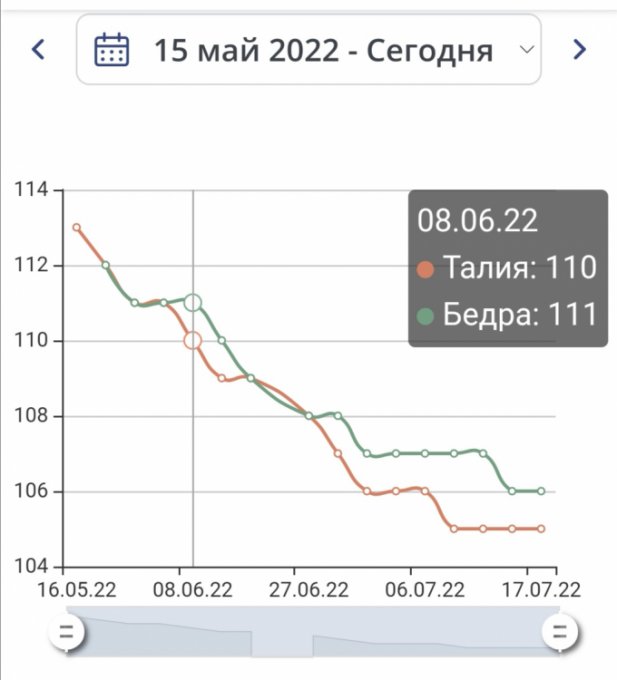The height and width of the screenshot is (680, 617).
Task: Tap the left range slider handle
Action: [x=67, y=632]
